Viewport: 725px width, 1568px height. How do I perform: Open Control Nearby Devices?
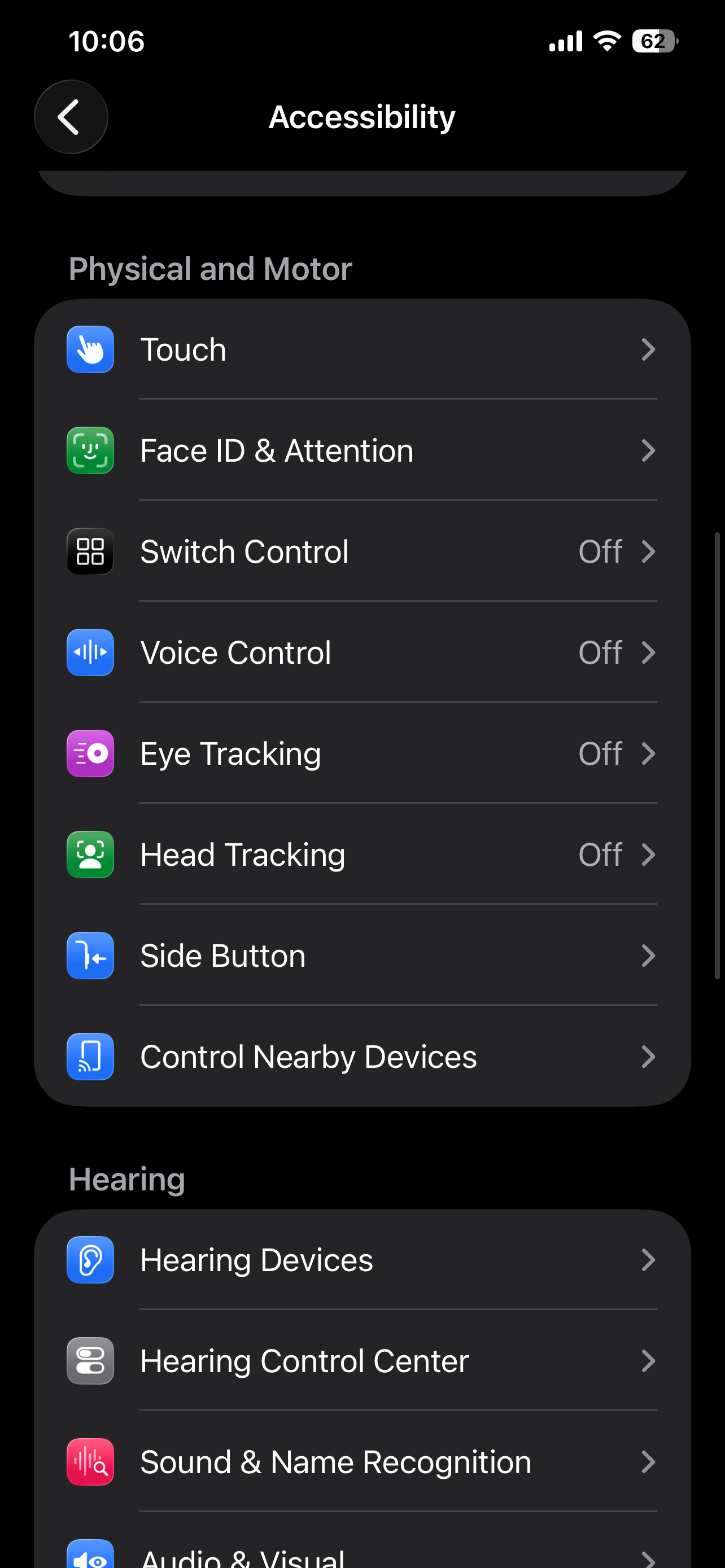(x=361, y=1057)
